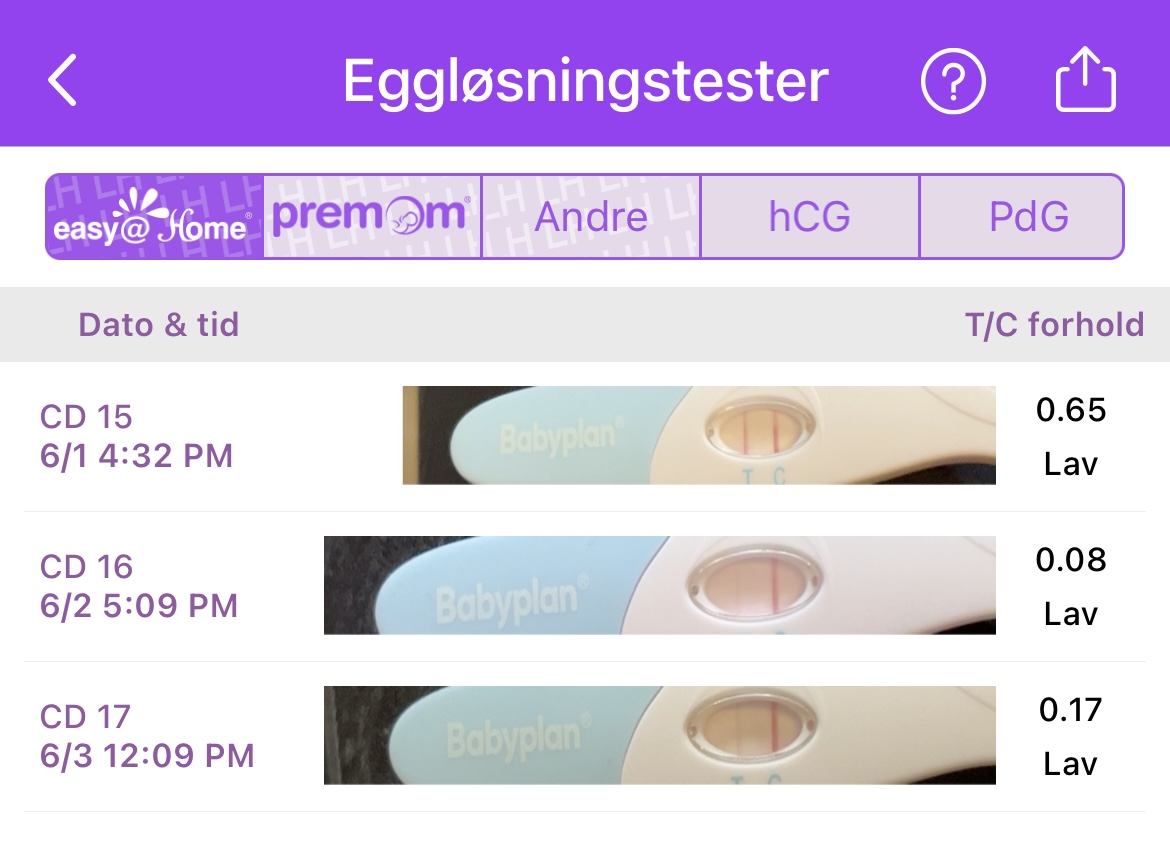Open the CD 15 test entry

point(585,436)
